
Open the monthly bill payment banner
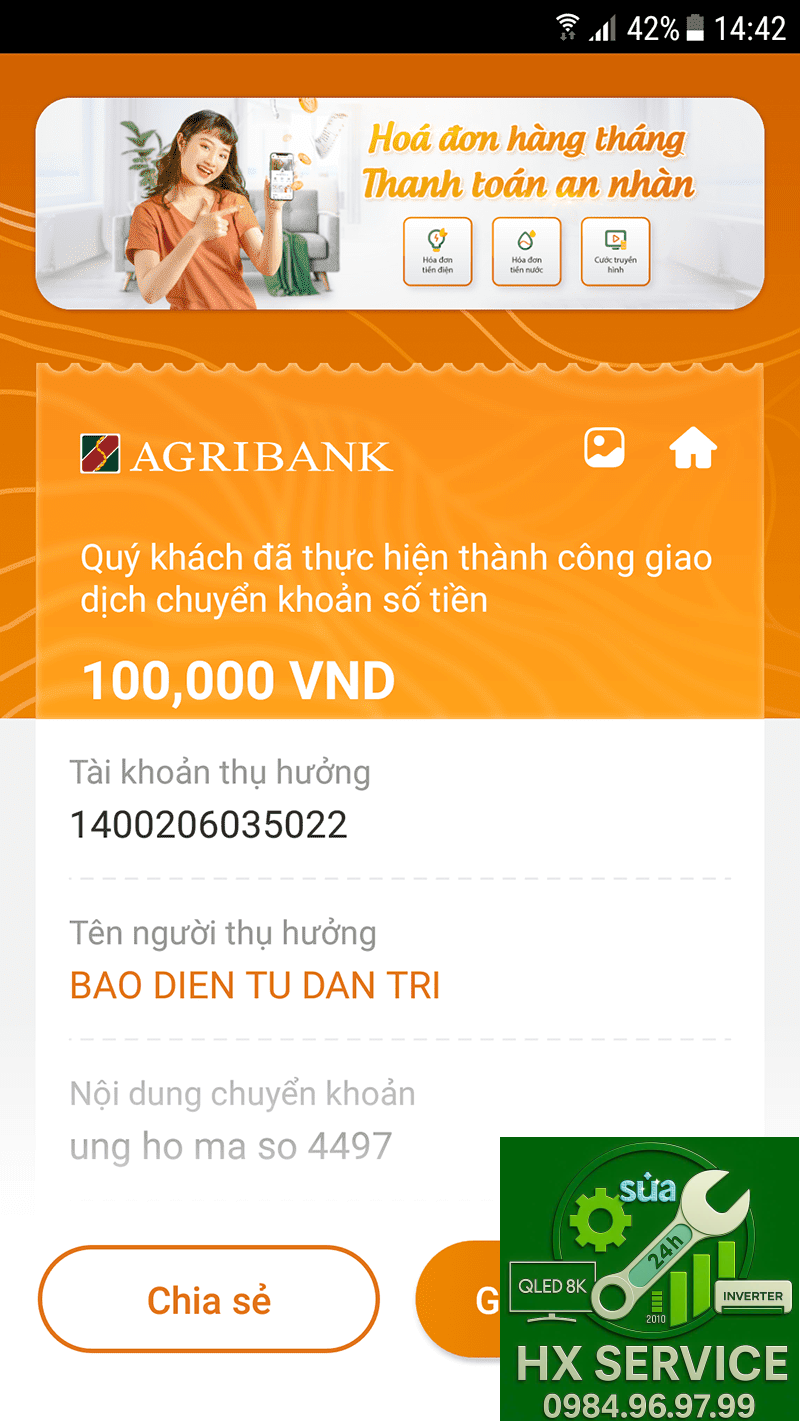[x=400, y=204]
